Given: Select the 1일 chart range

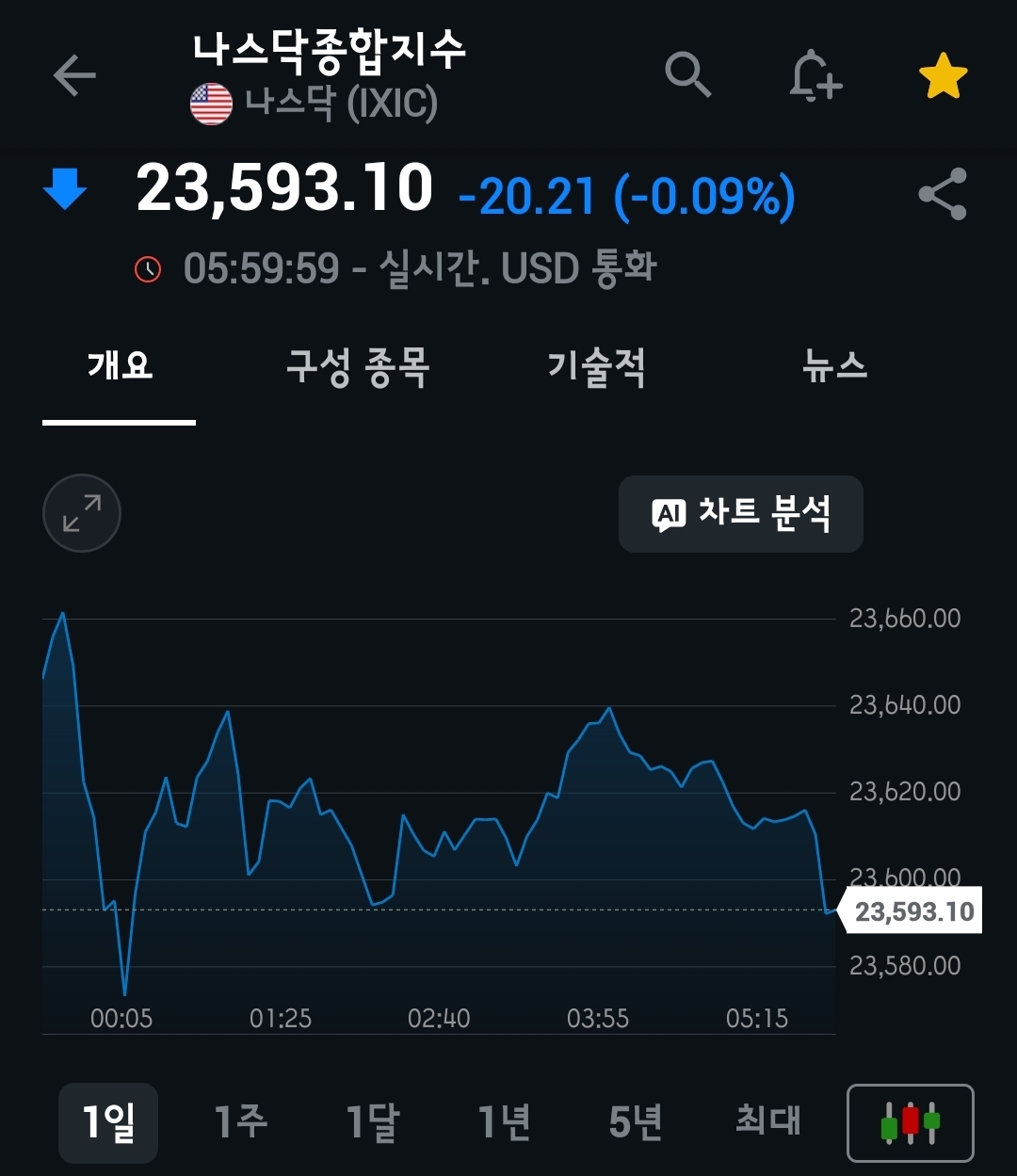Looking at the screenshot, I should point(108,1122).
